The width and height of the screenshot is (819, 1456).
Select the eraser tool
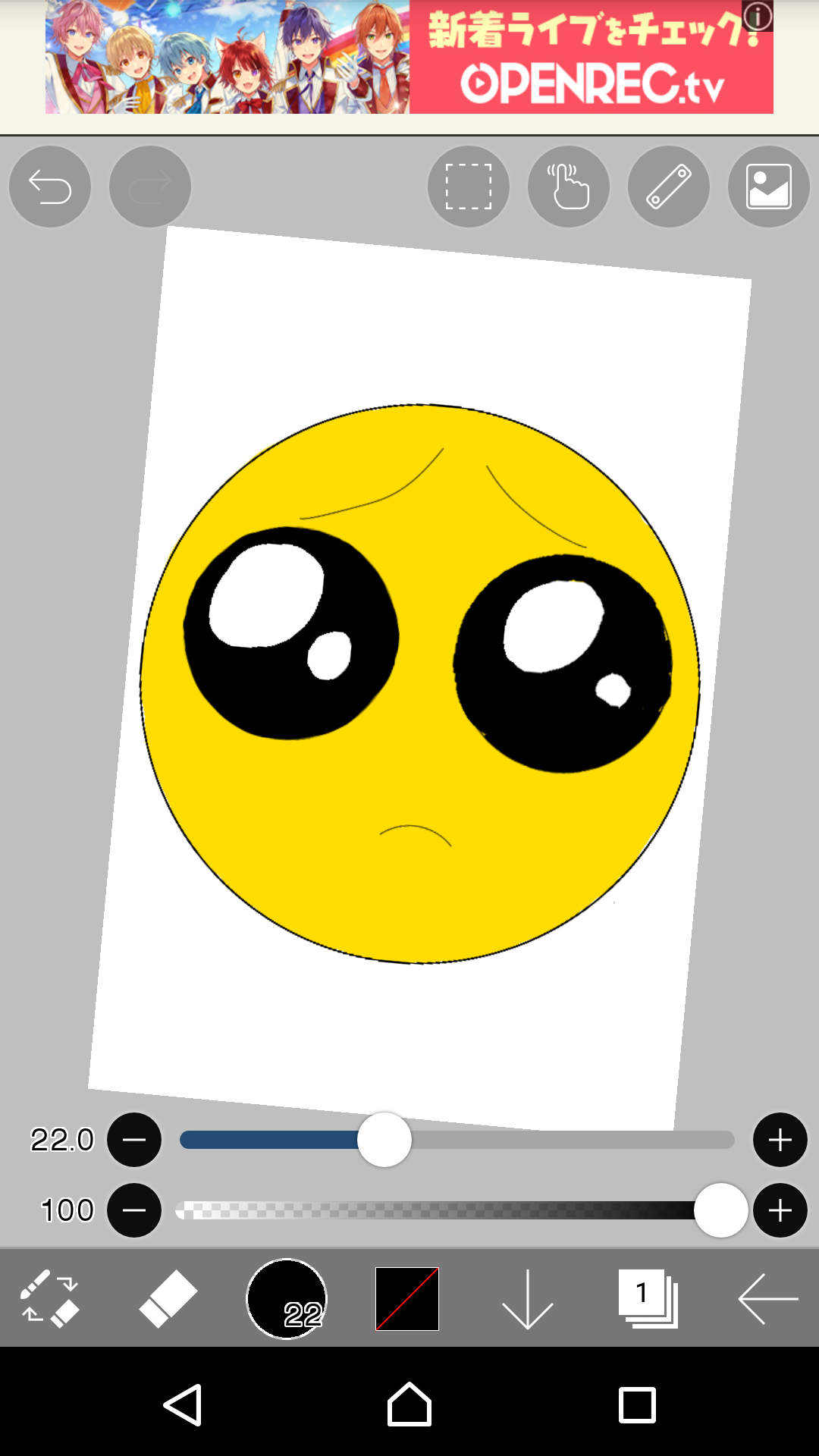coord(168,1298)
